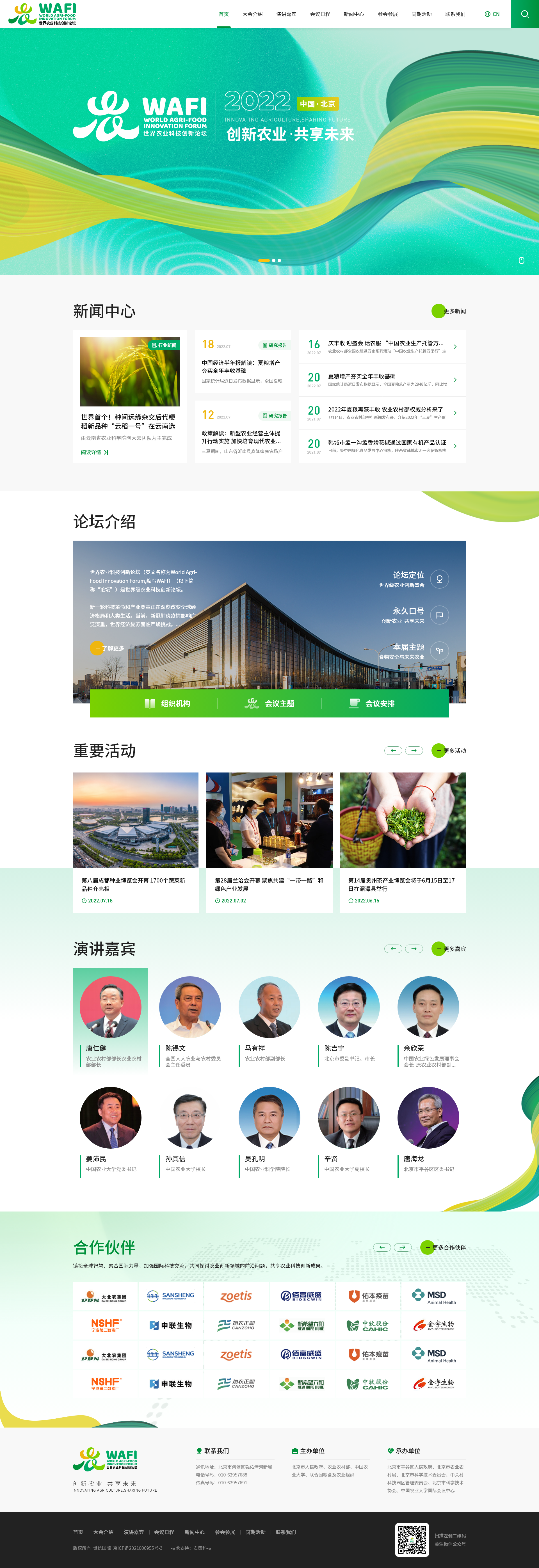539x1568 pixels.
Task: Open the 夏粮增产夯实全年丰收基础 news row
Action: (382, 380)
